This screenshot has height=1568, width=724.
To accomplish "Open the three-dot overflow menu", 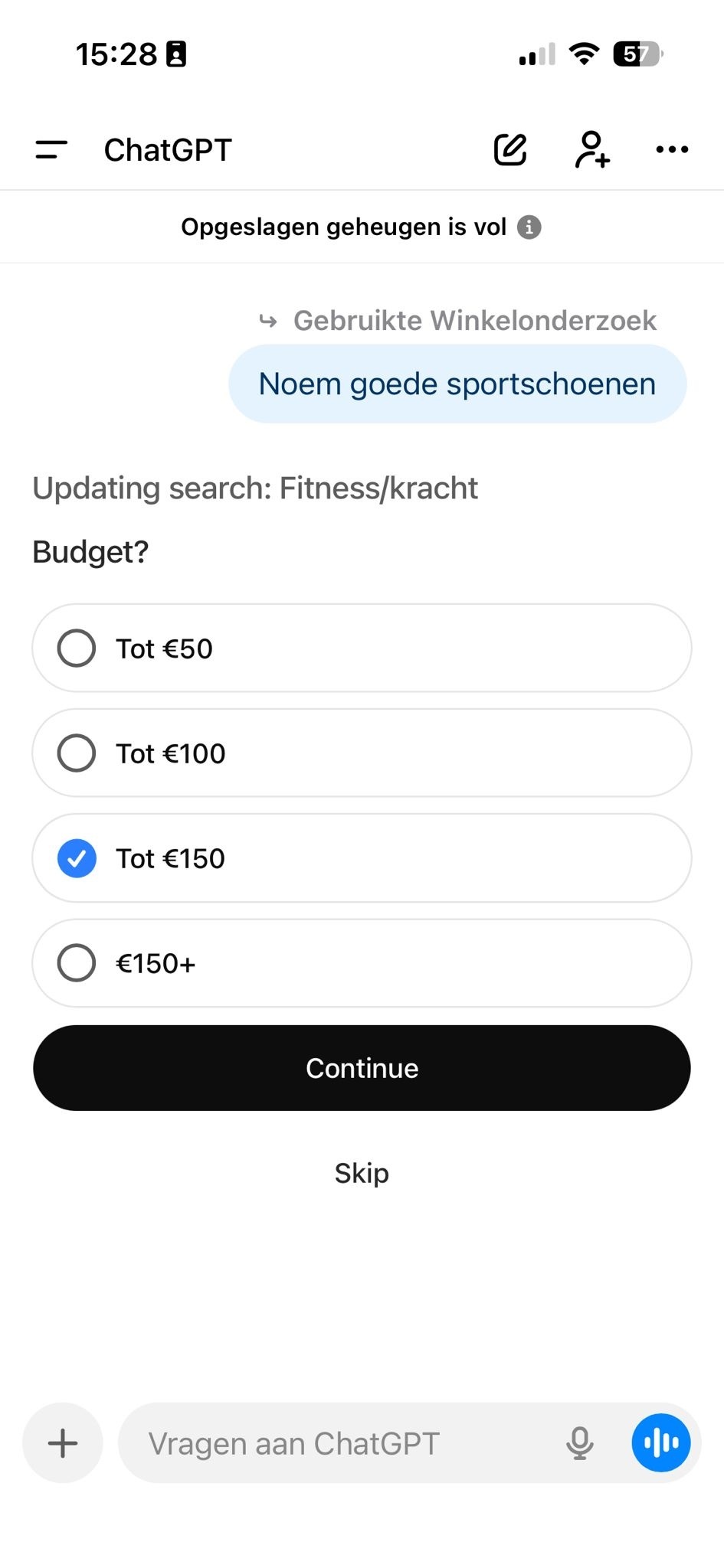I will coord(672,149).
